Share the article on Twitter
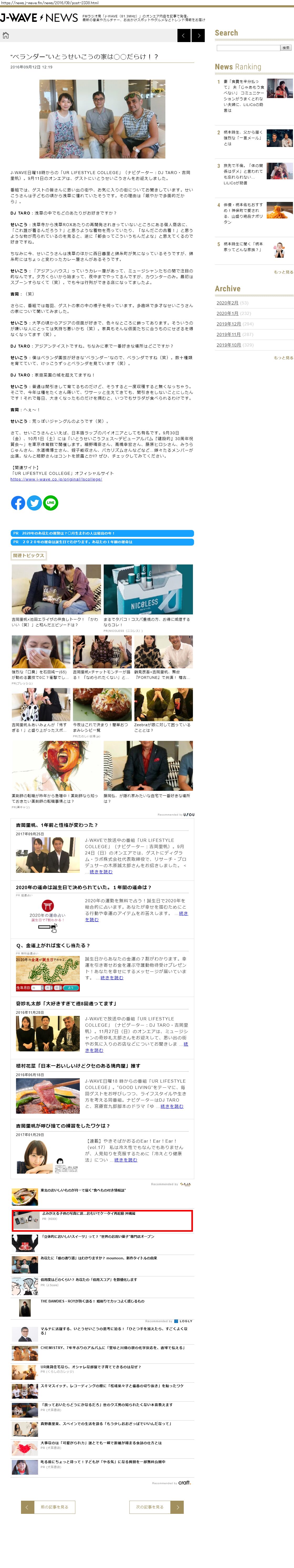The image size is (294, 1568). coord(35,503)
